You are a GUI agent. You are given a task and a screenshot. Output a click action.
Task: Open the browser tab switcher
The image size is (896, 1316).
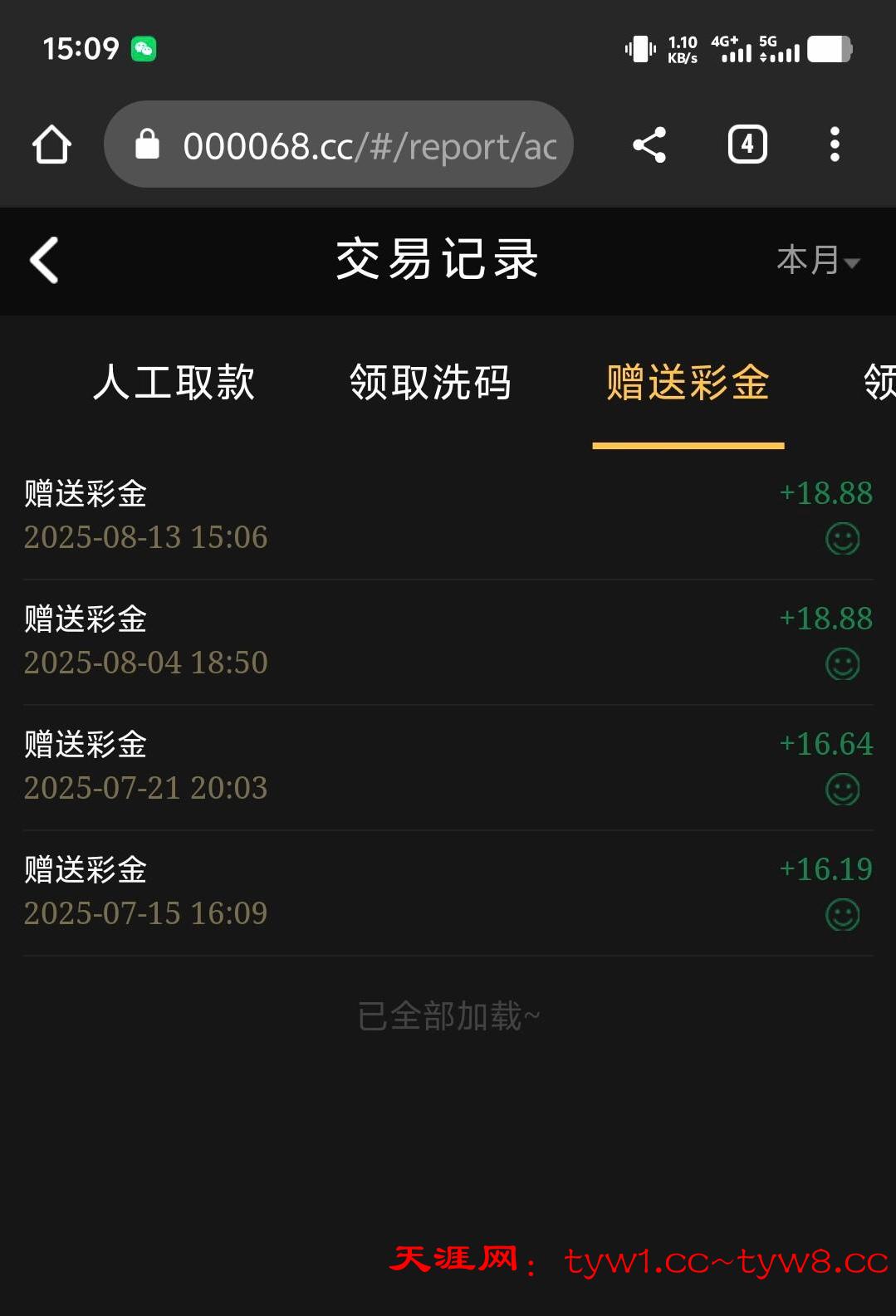coord(747,144)
